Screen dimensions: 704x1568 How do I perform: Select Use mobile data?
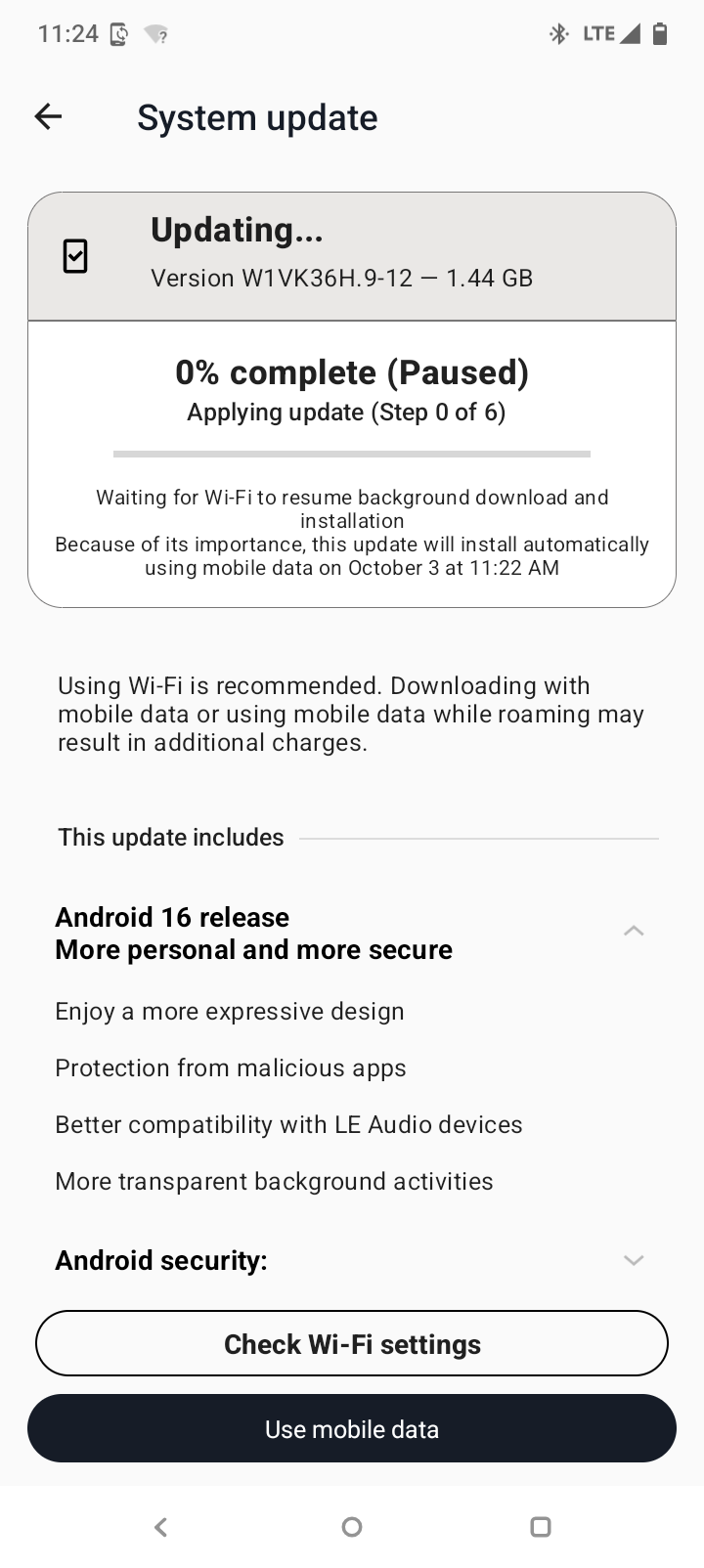point(352,1429)
